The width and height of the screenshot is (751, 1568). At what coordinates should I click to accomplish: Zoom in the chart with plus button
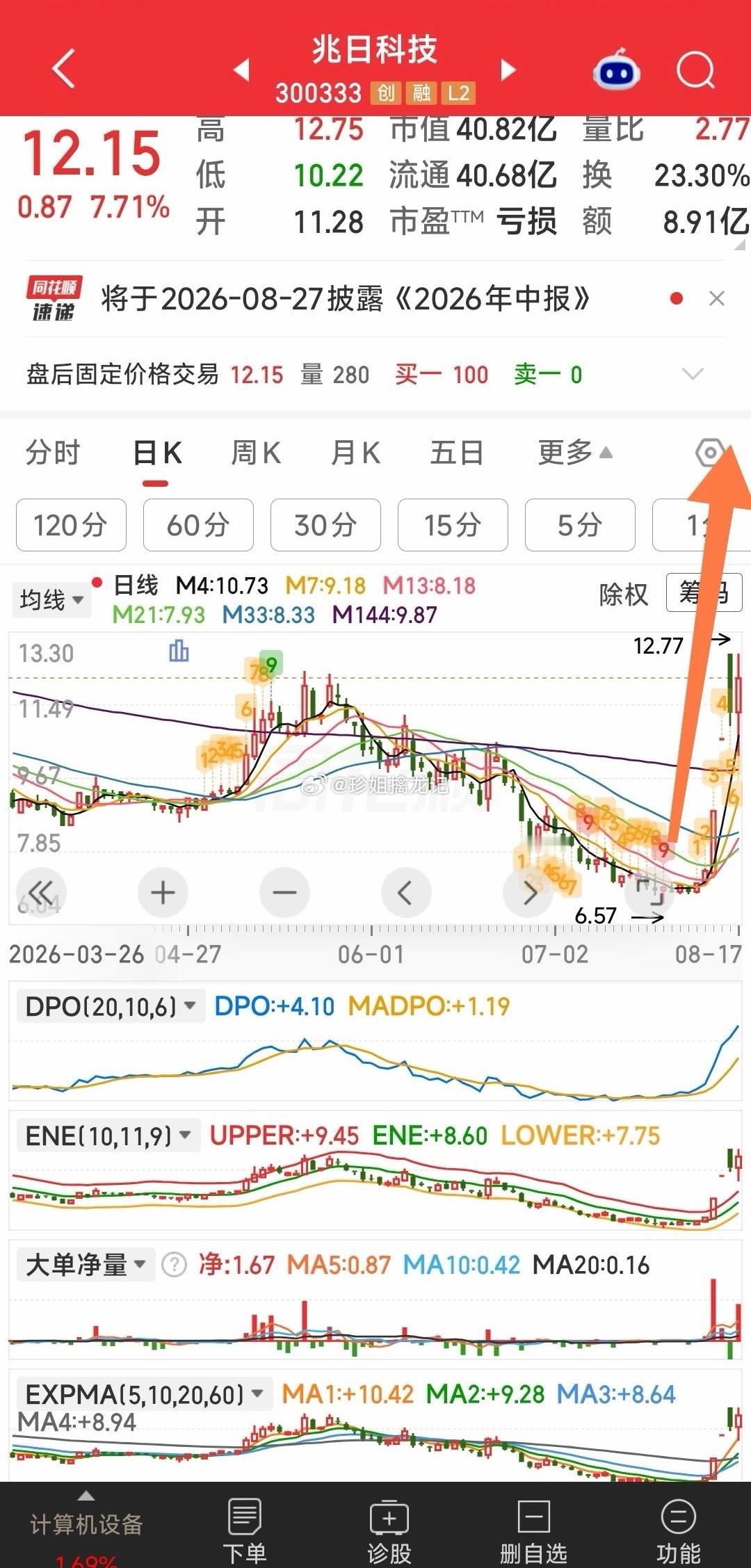click(163, 892)
